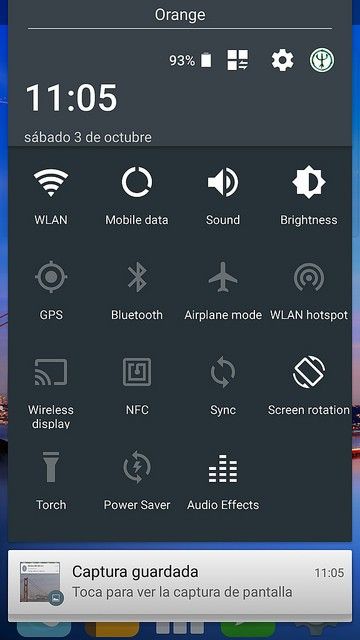Screen dimensions: 360x640
Task: Turn on Sync
Action: [x=223, y=386]
